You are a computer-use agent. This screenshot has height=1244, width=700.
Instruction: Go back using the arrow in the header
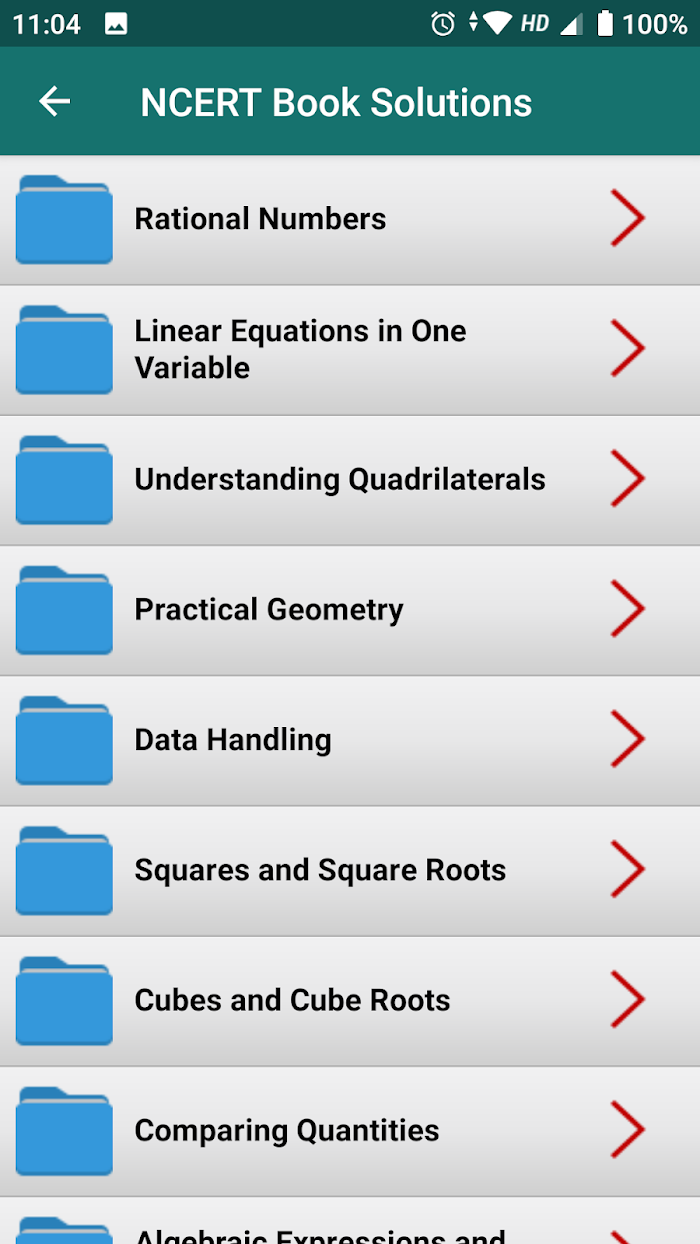54,102
